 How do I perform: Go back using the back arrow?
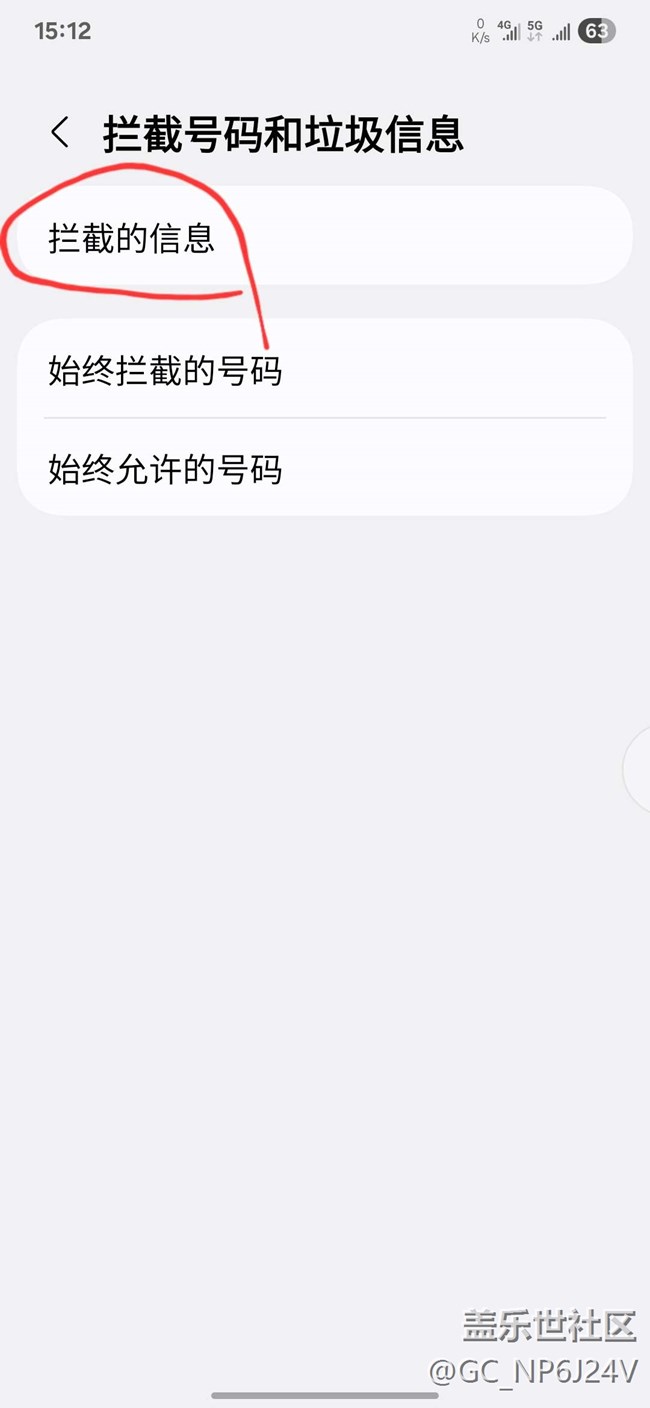click(60, 133)
